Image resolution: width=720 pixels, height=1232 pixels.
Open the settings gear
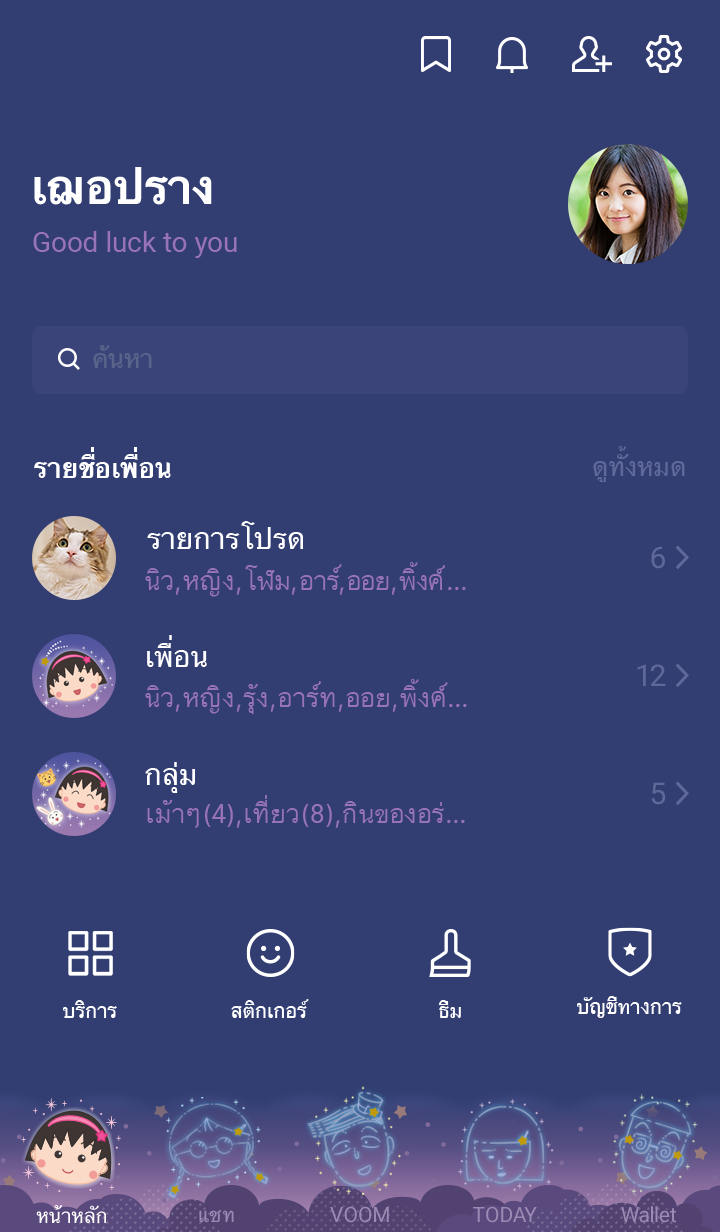[x=663, y=54]
